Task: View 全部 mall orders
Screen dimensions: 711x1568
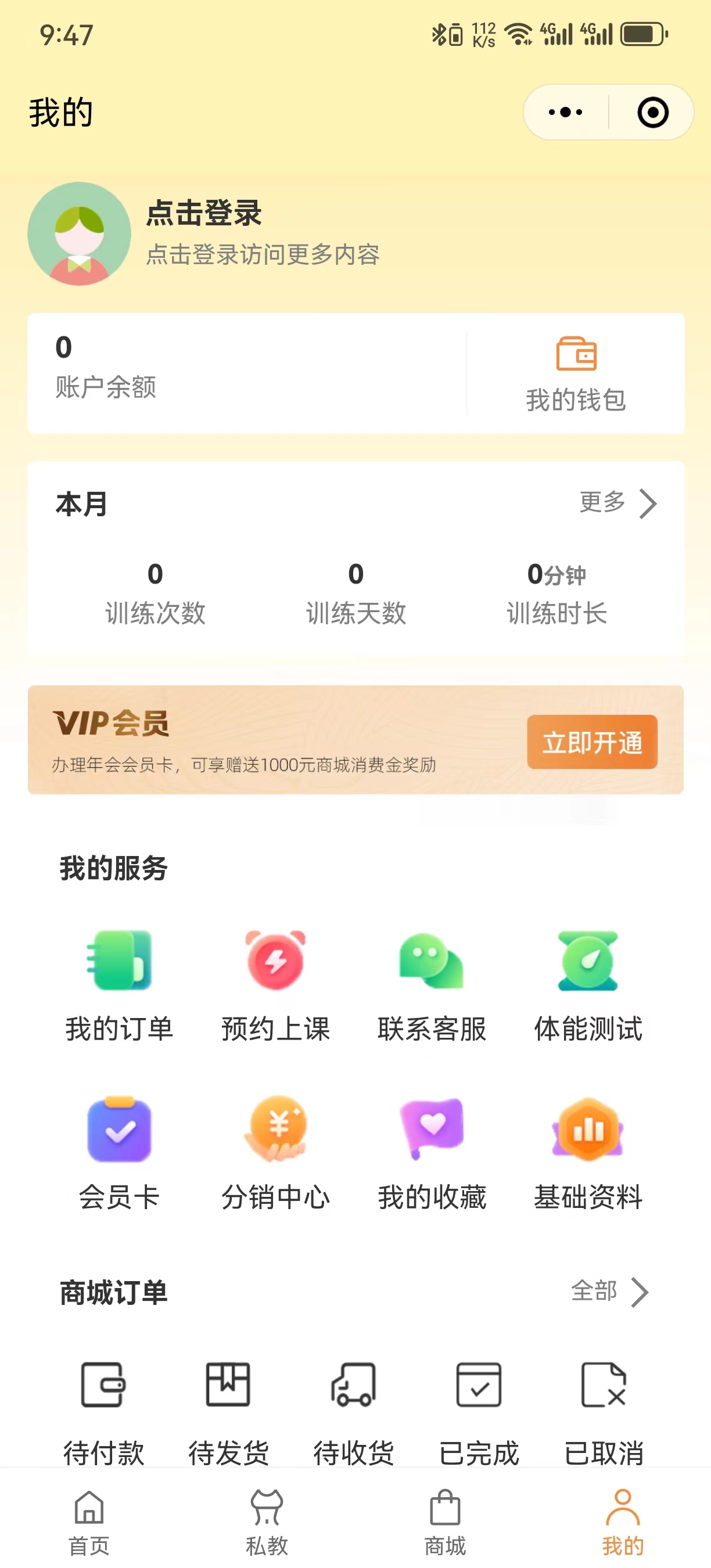Action: pyautogui.click(x=609, y=1292)
